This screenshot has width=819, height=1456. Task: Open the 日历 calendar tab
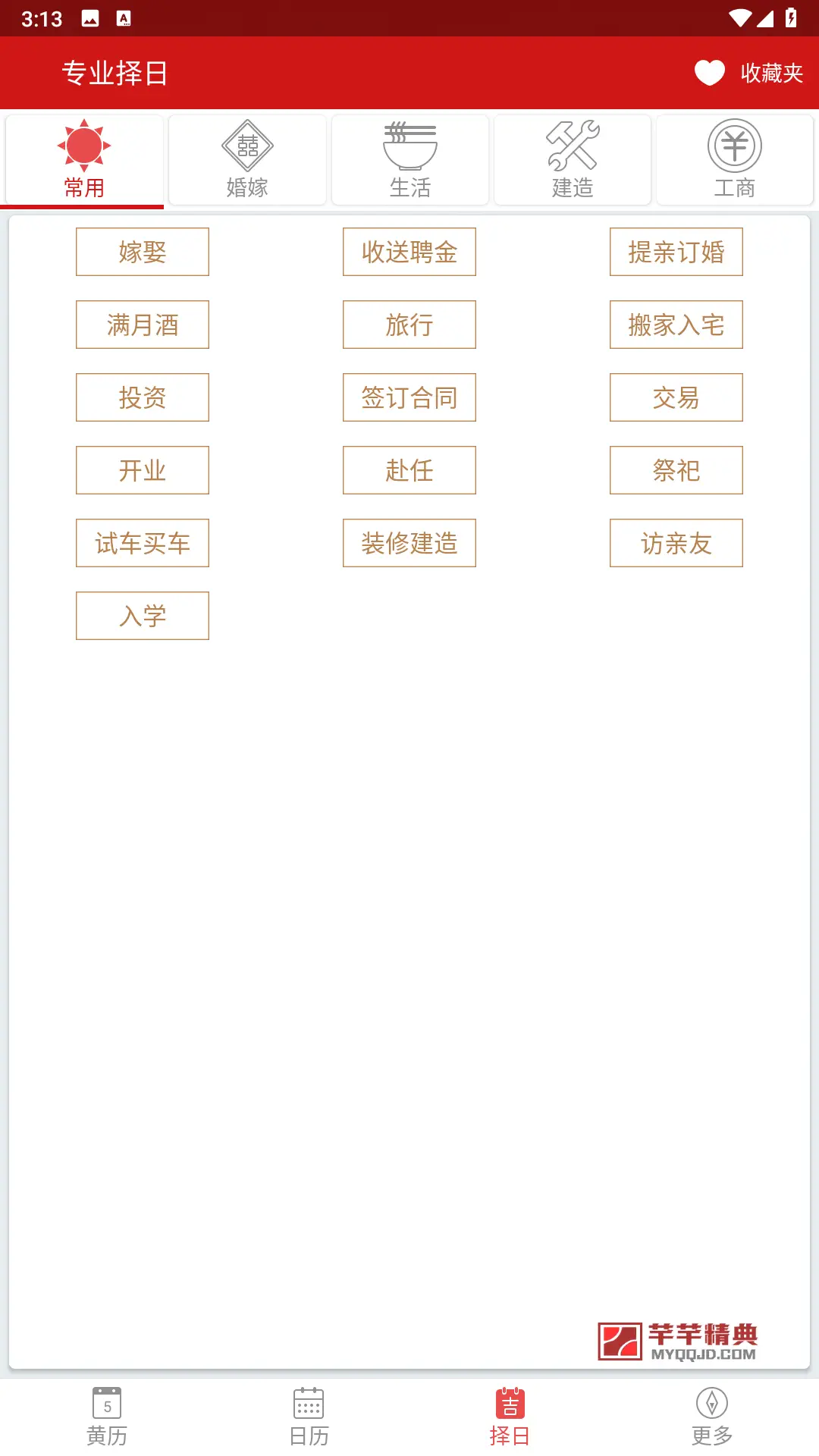point(309,1417)
